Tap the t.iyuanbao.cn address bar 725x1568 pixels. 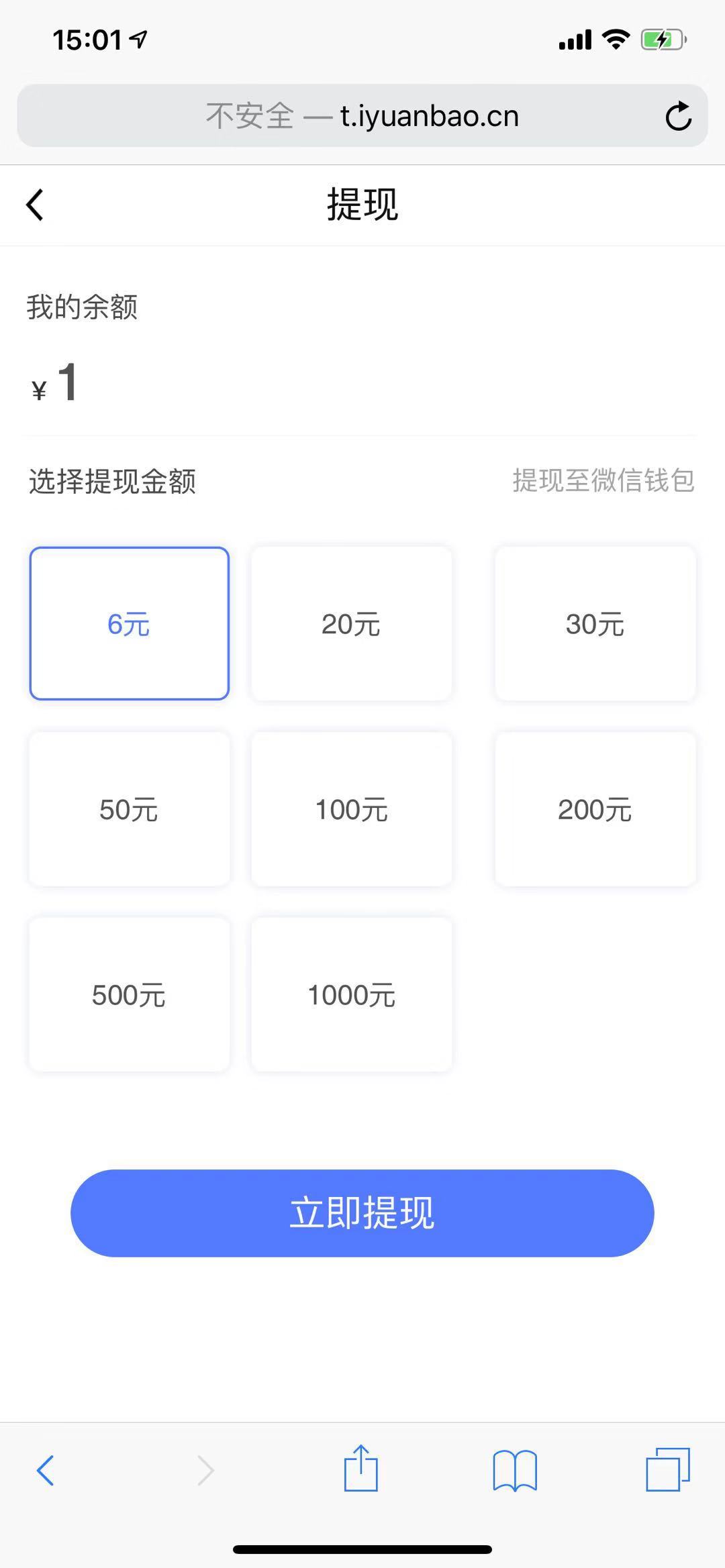click(362, 116)
